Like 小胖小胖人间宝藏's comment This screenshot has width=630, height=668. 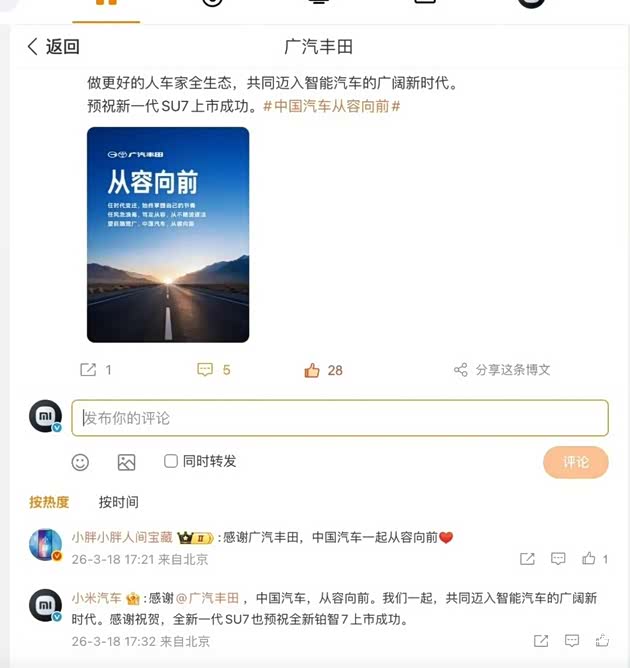[x=595, y=559]
